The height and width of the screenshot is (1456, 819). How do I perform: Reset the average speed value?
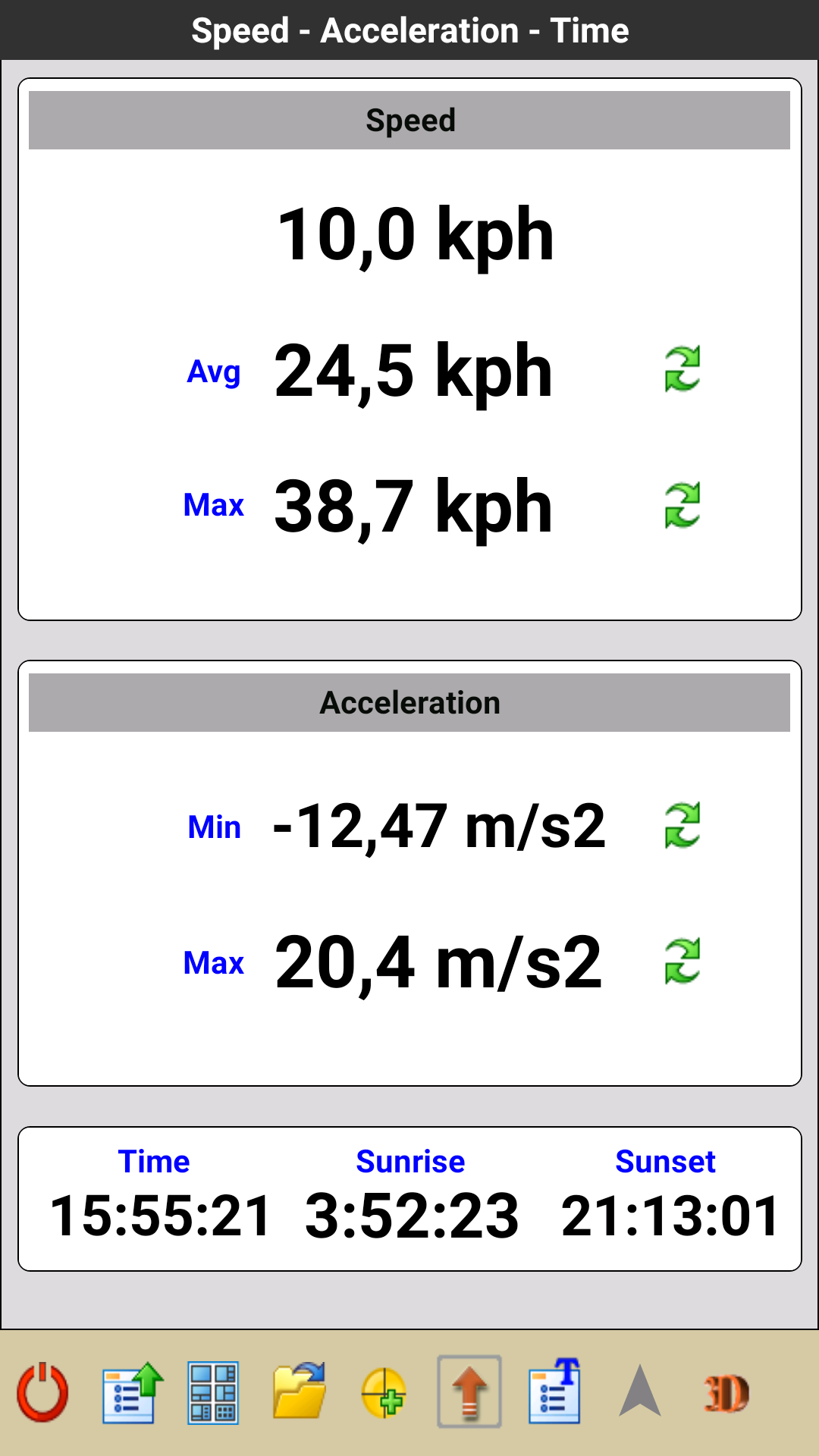pyautogui.click(x=682, y=369)
